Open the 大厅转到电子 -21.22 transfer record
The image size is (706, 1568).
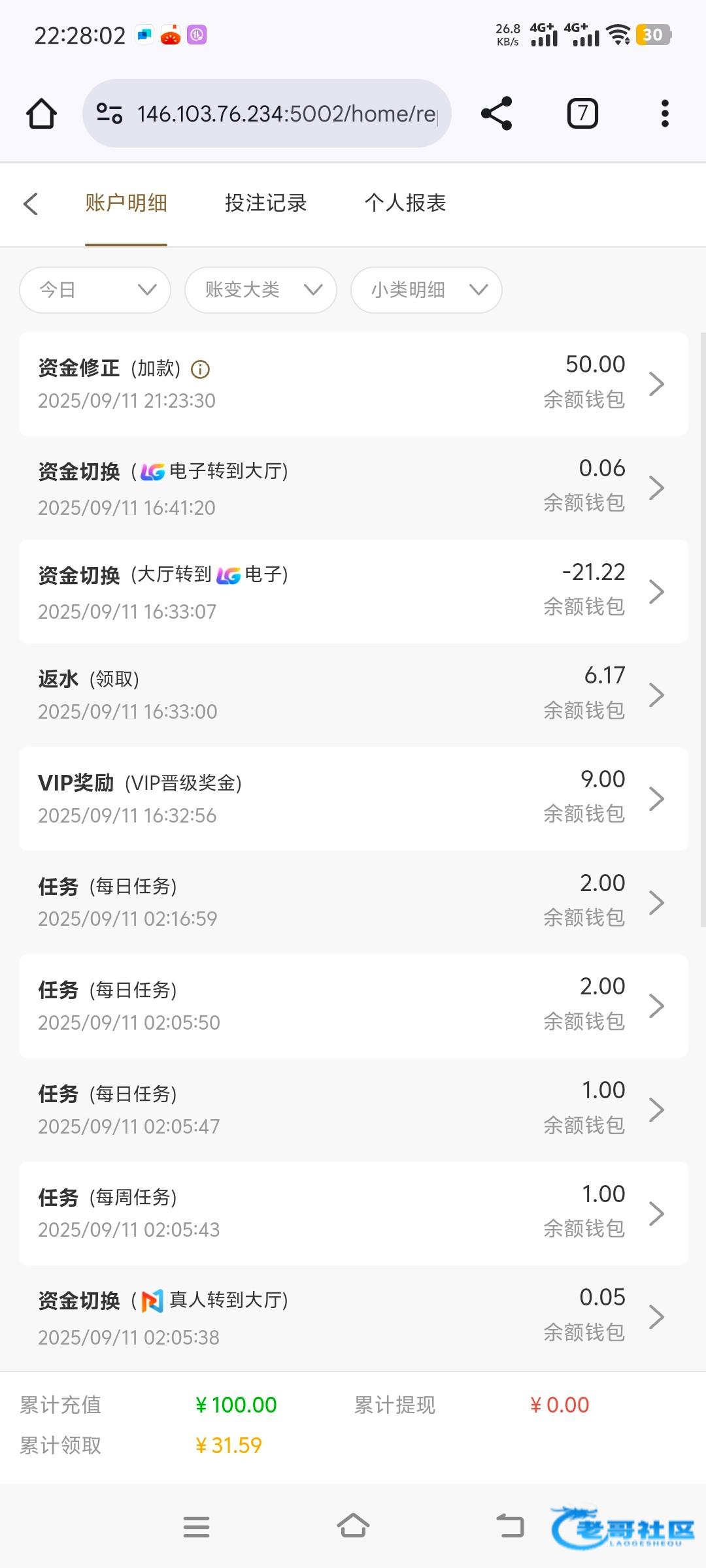pyautogui.click(x=353, y=591)
